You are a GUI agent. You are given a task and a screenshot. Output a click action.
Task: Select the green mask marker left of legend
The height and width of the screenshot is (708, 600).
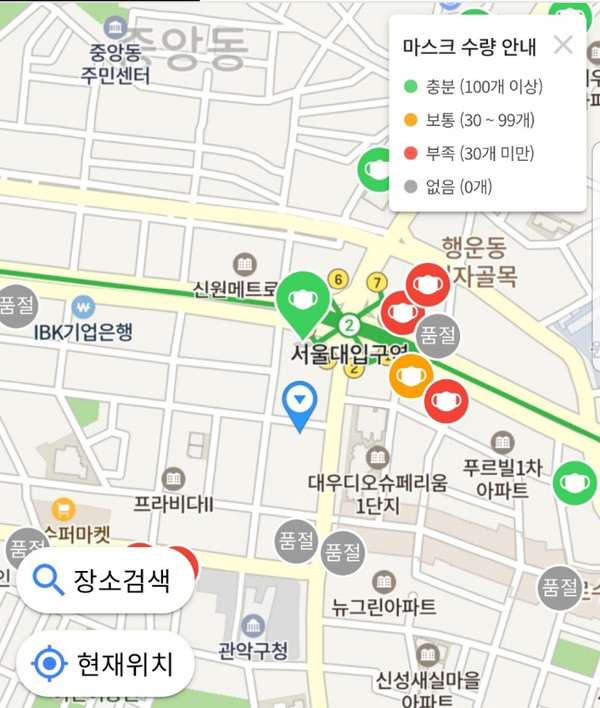pos(378,171)
